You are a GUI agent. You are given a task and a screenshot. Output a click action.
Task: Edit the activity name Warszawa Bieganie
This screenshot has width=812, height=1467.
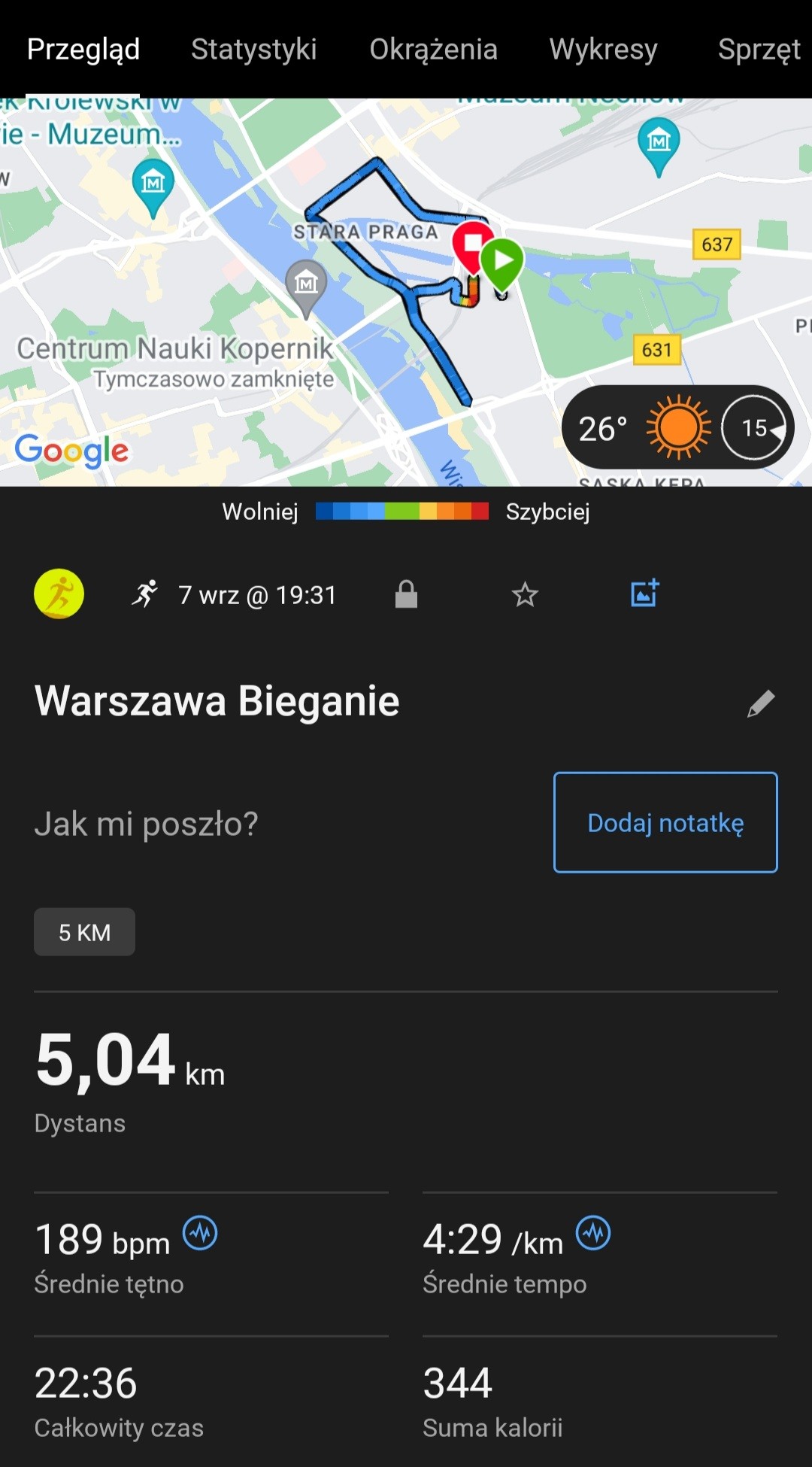(x=761, y=703)
